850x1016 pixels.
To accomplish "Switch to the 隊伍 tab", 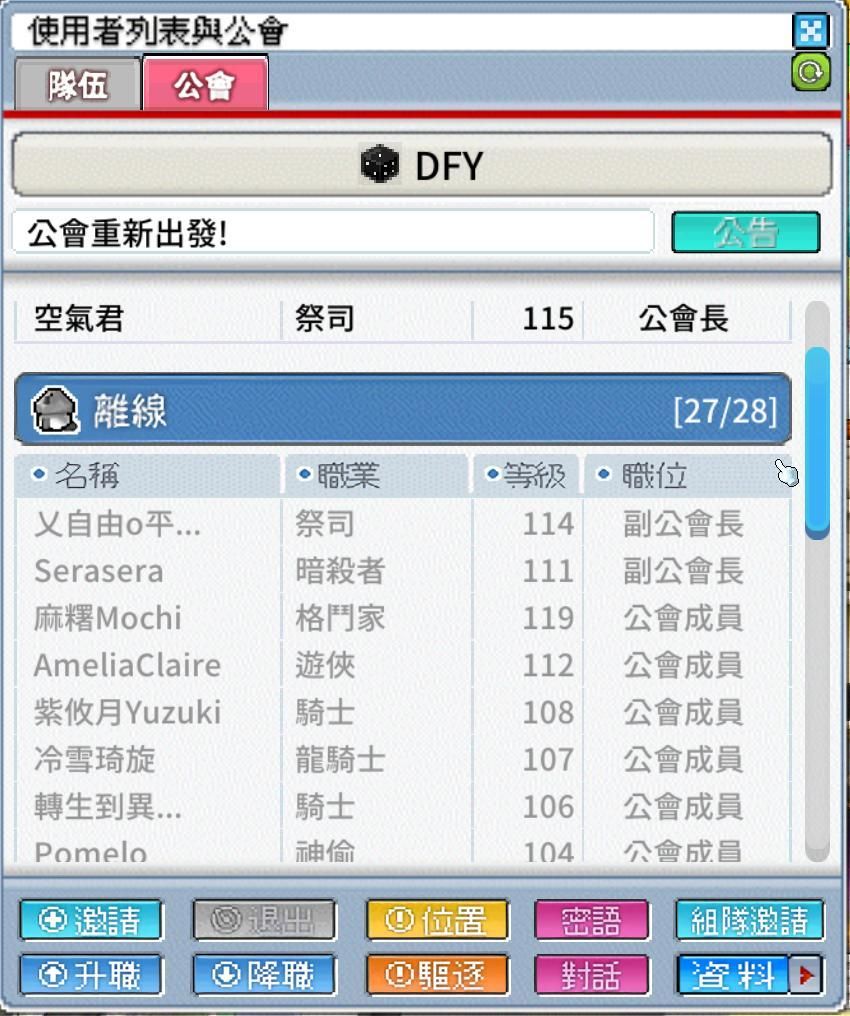I will tap(77, 85).
